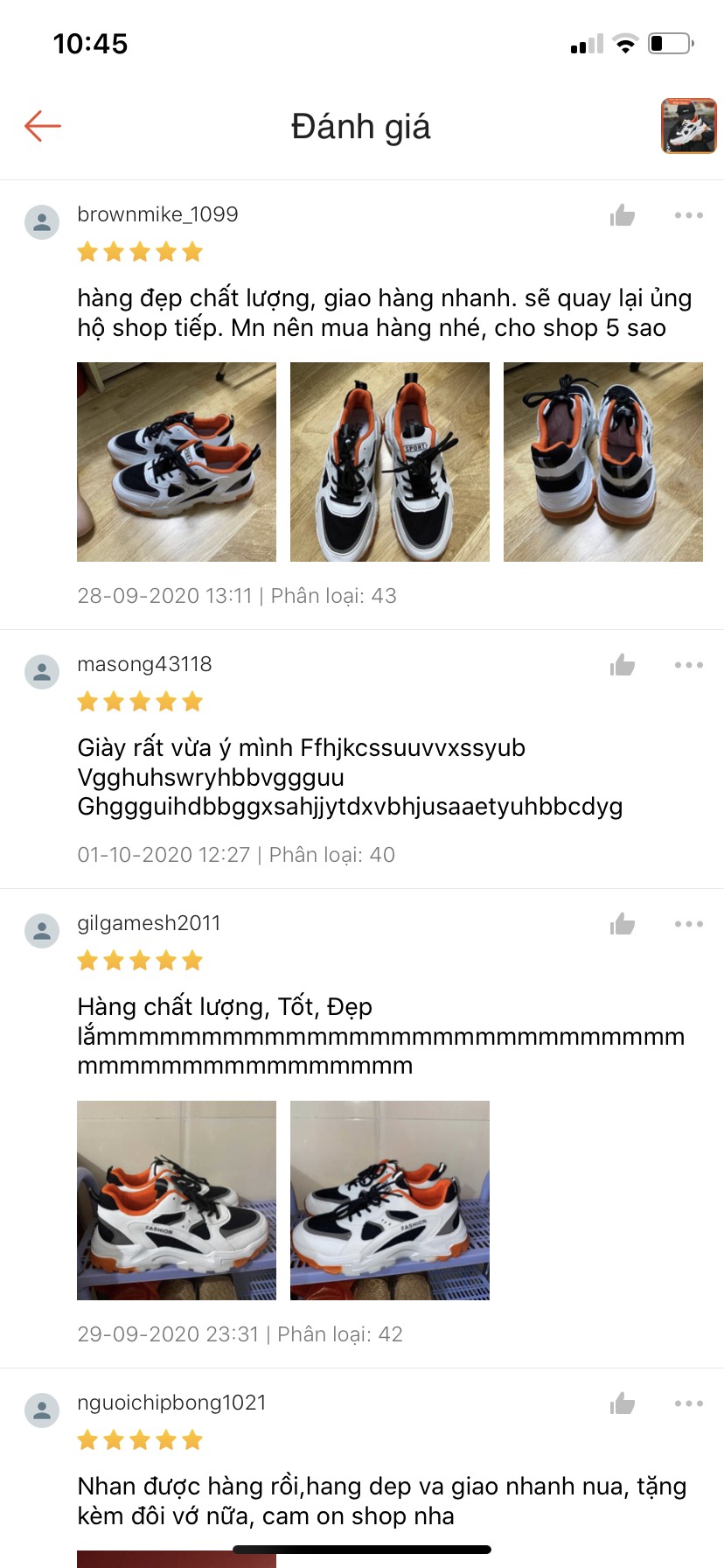This screenshot has height=1568, width=724.
Task: Tap the back arrow to leave reviews
Action: (42, 126)
